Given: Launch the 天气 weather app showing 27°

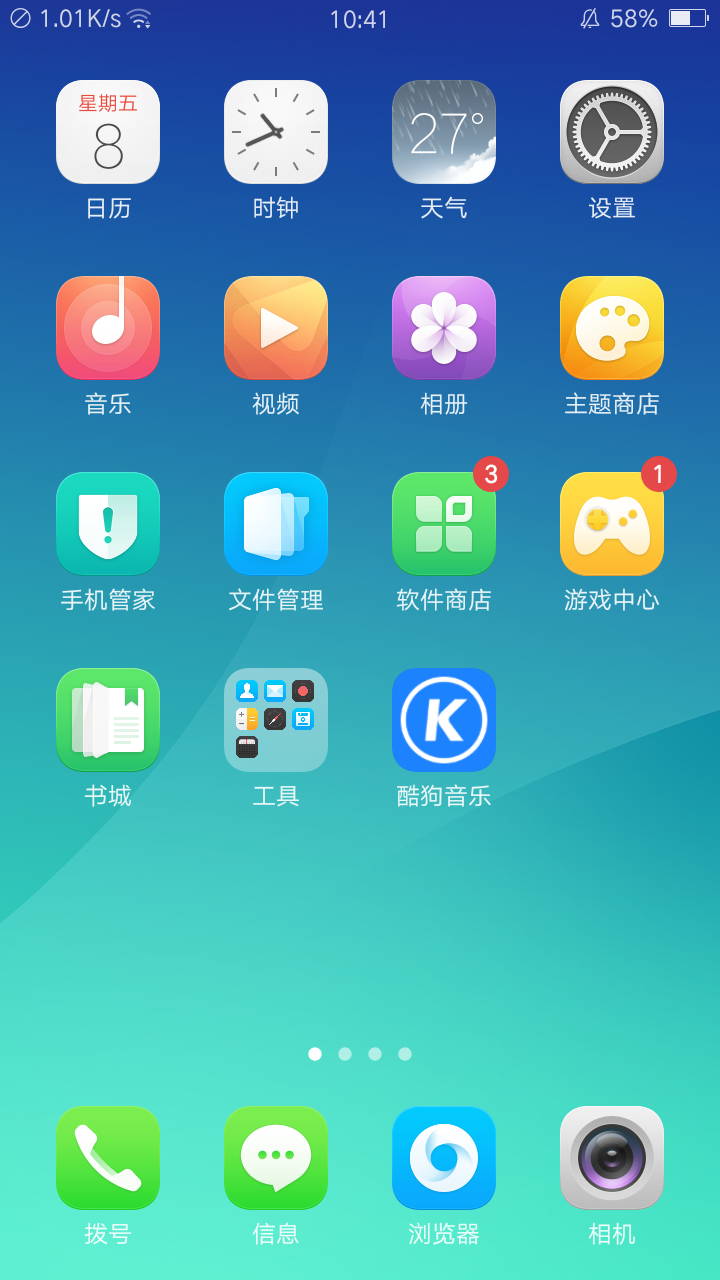Looking at the screenshot, I should (x=444, y=131).
